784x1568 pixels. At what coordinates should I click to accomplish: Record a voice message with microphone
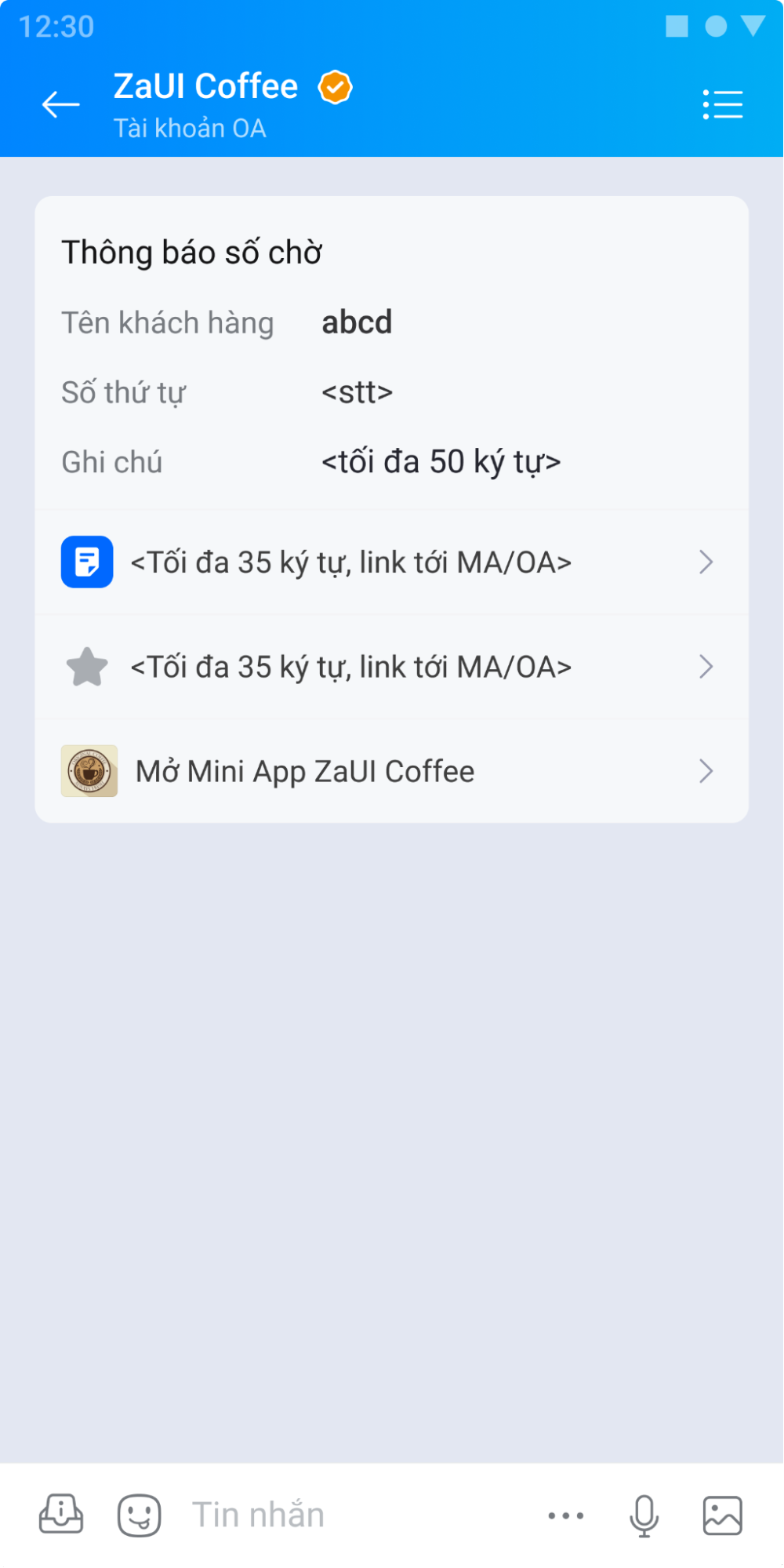click(644, 1515)
